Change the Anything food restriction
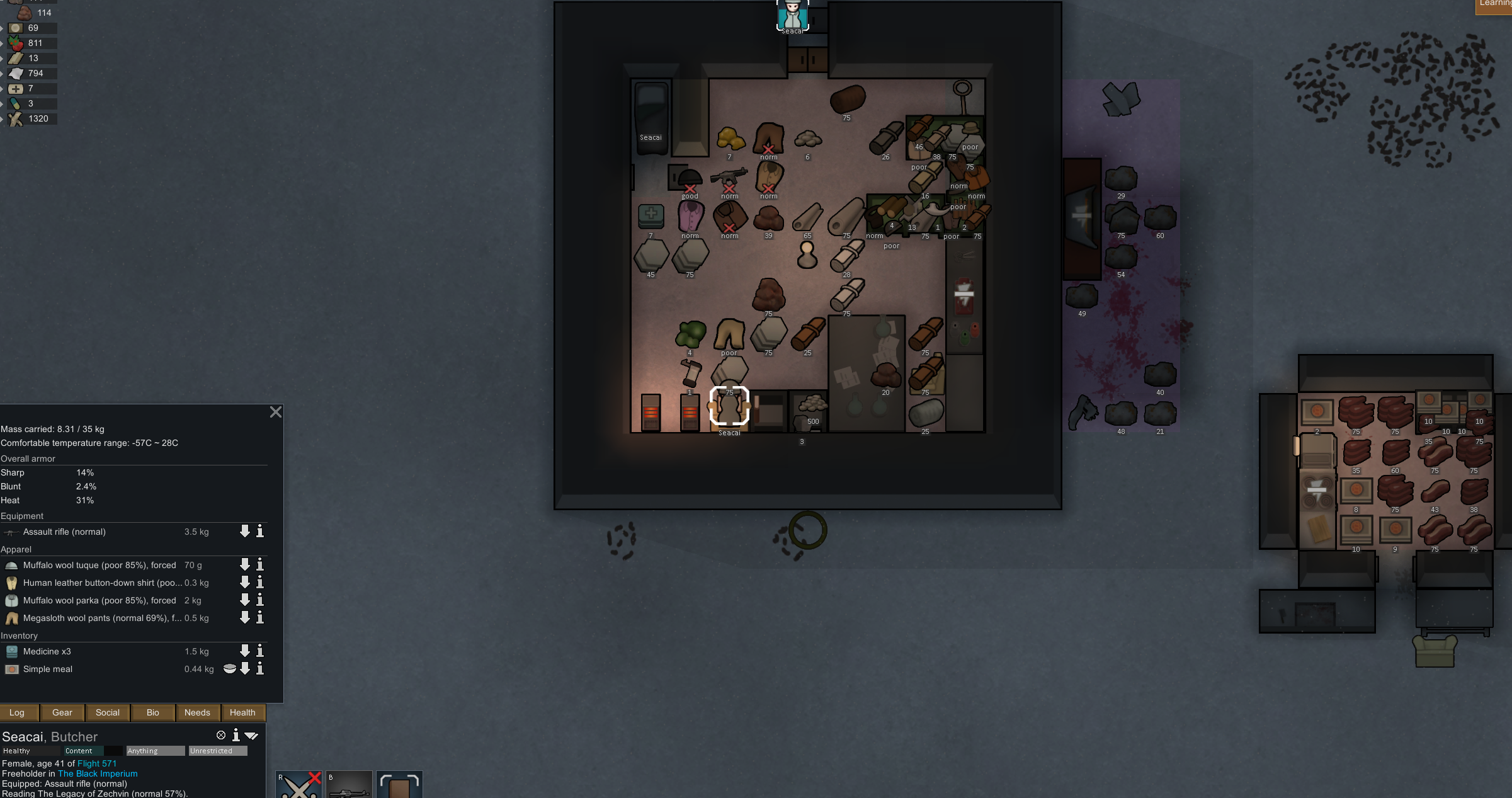Screen dimensions: 1512x798 [x=155, y=751]
